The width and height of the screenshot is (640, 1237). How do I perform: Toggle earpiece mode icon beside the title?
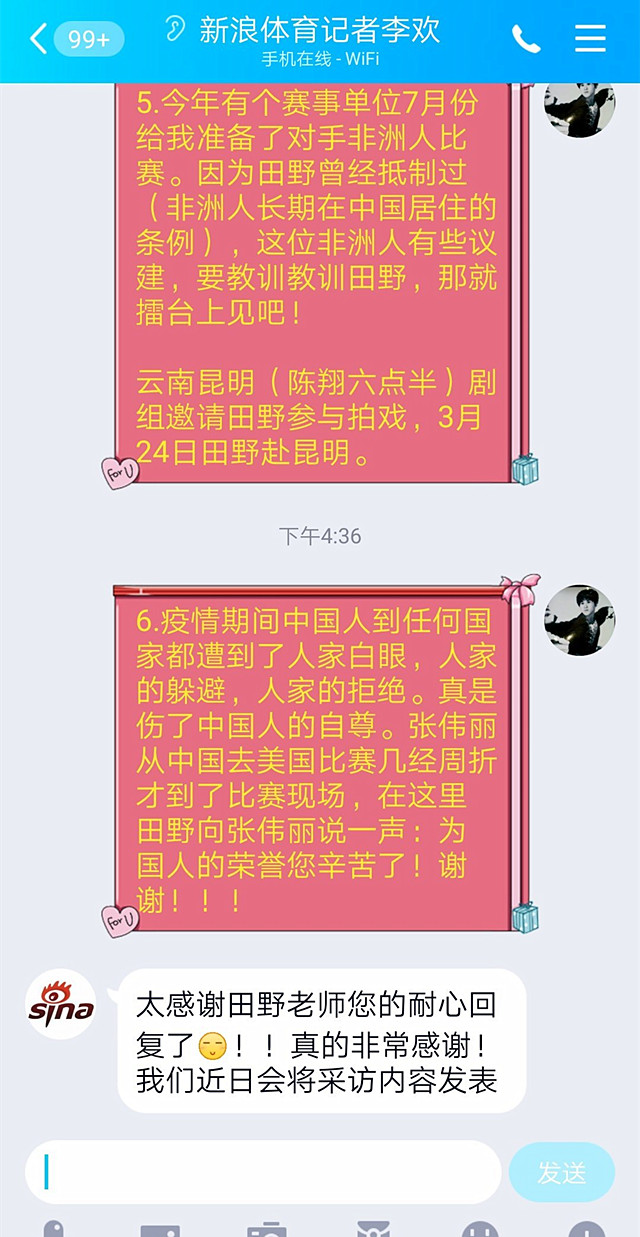point(175,28)
